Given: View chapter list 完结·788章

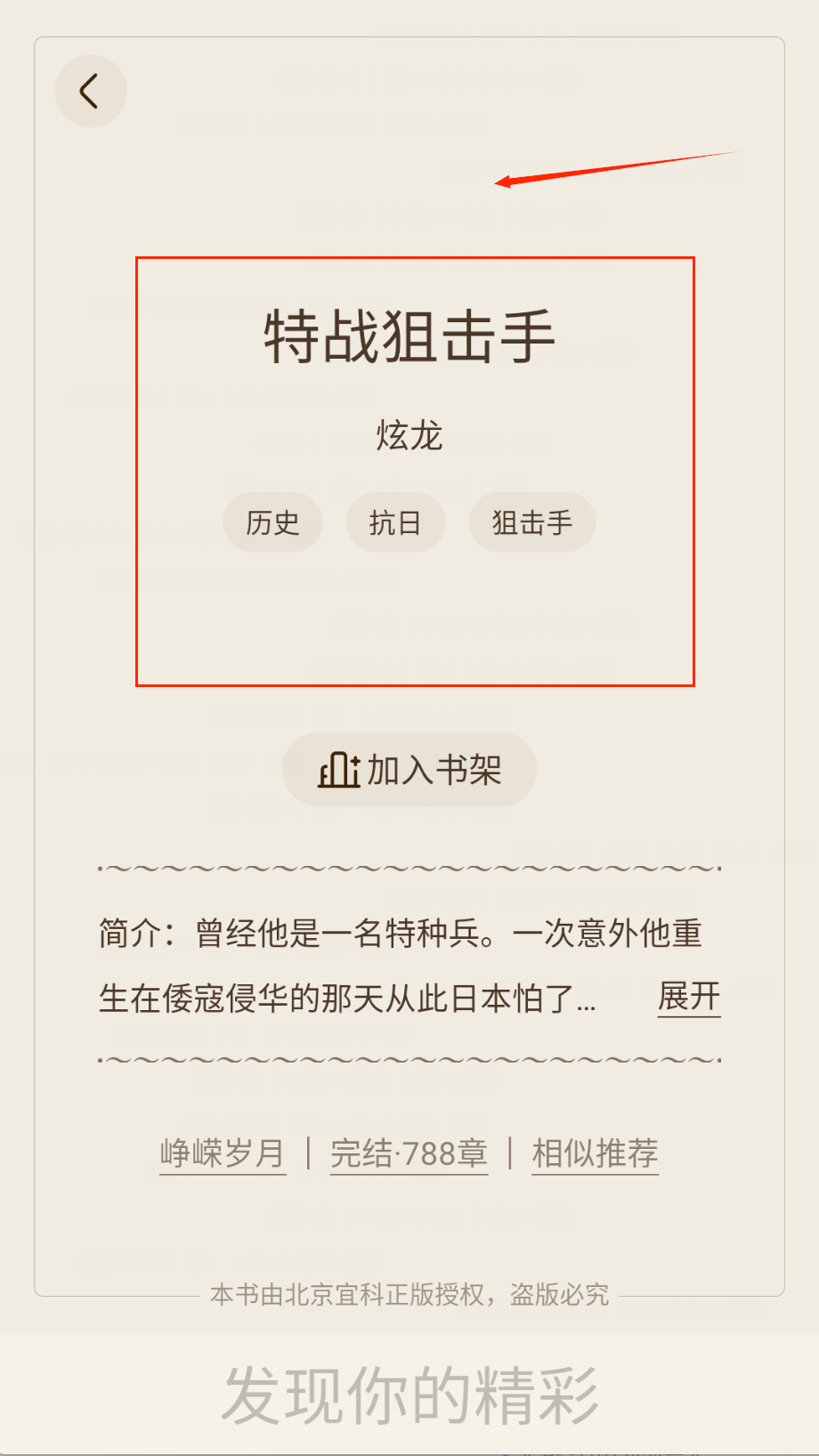Looking at the screenshot, I should click(x=409, y=1153).
